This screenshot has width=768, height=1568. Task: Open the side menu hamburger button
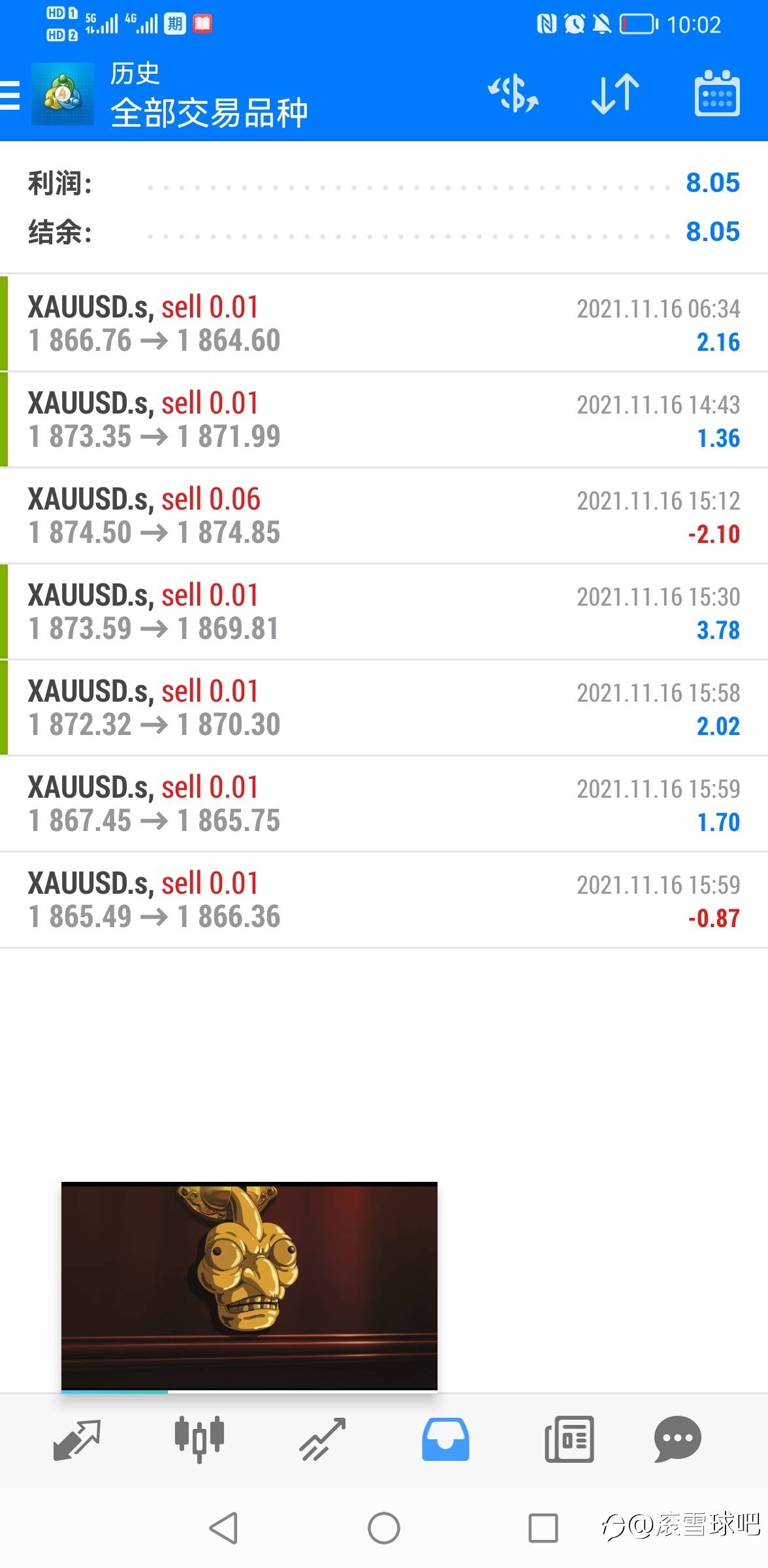tap(10, 95)
